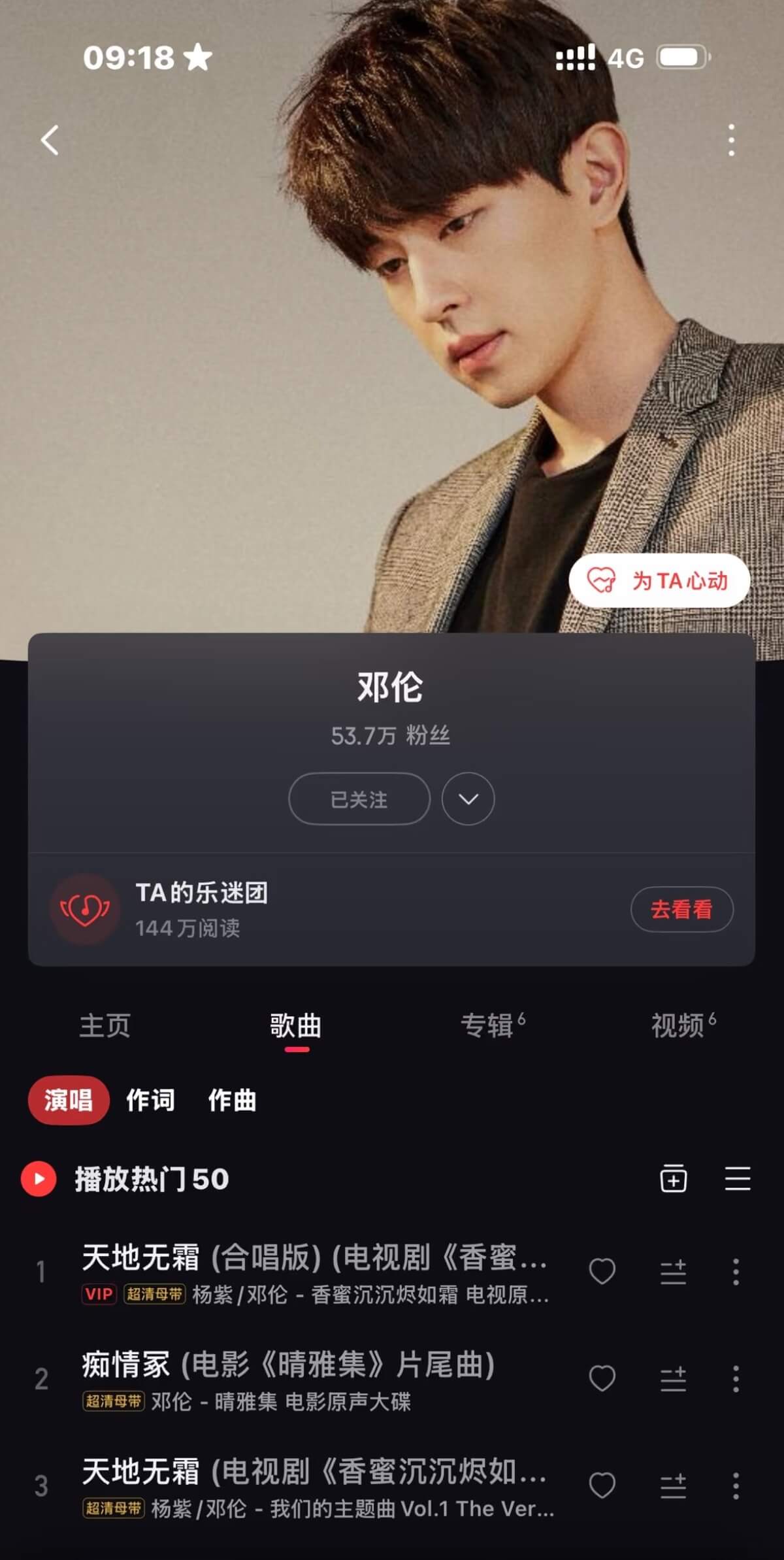Open the top-right overflow menu
The width and height of the screenshot is (784, 1560).
pyautogui.click(x=731, y=140)
